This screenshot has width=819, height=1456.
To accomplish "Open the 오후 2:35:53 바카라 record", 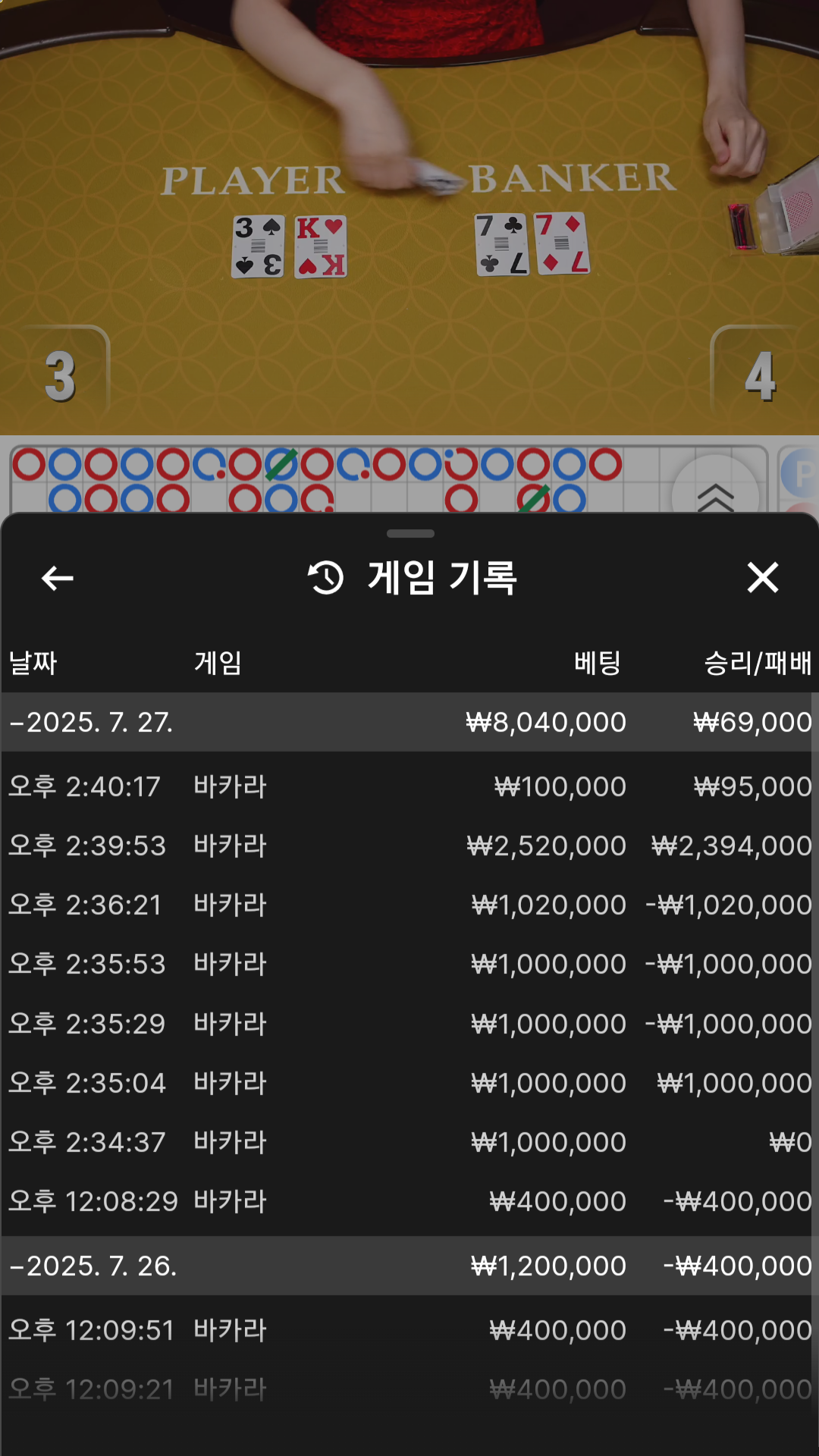I will [409, 964].
